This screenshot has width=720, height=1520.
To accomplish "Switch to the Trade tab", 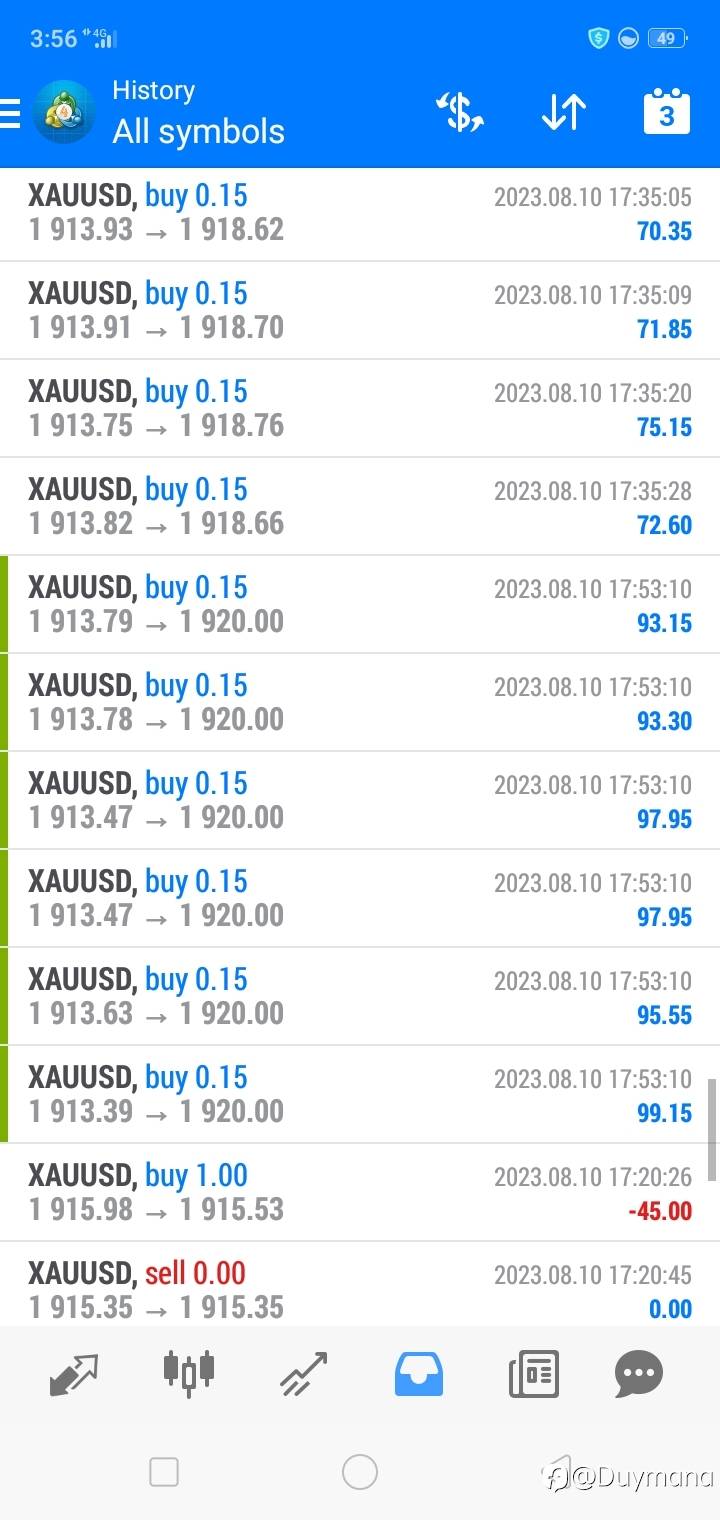I will click(304, 1374).
